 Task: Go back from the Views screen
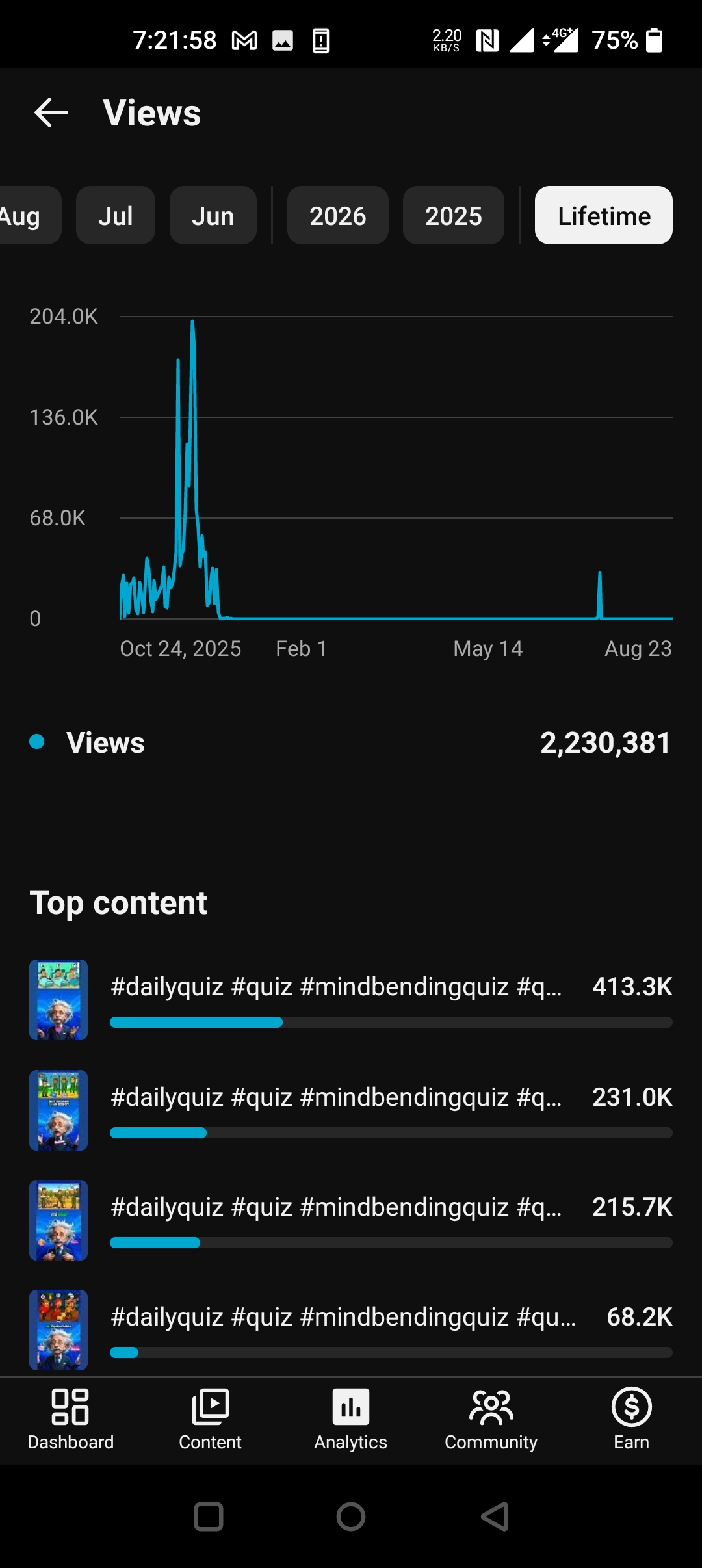(x=51, y=113)
